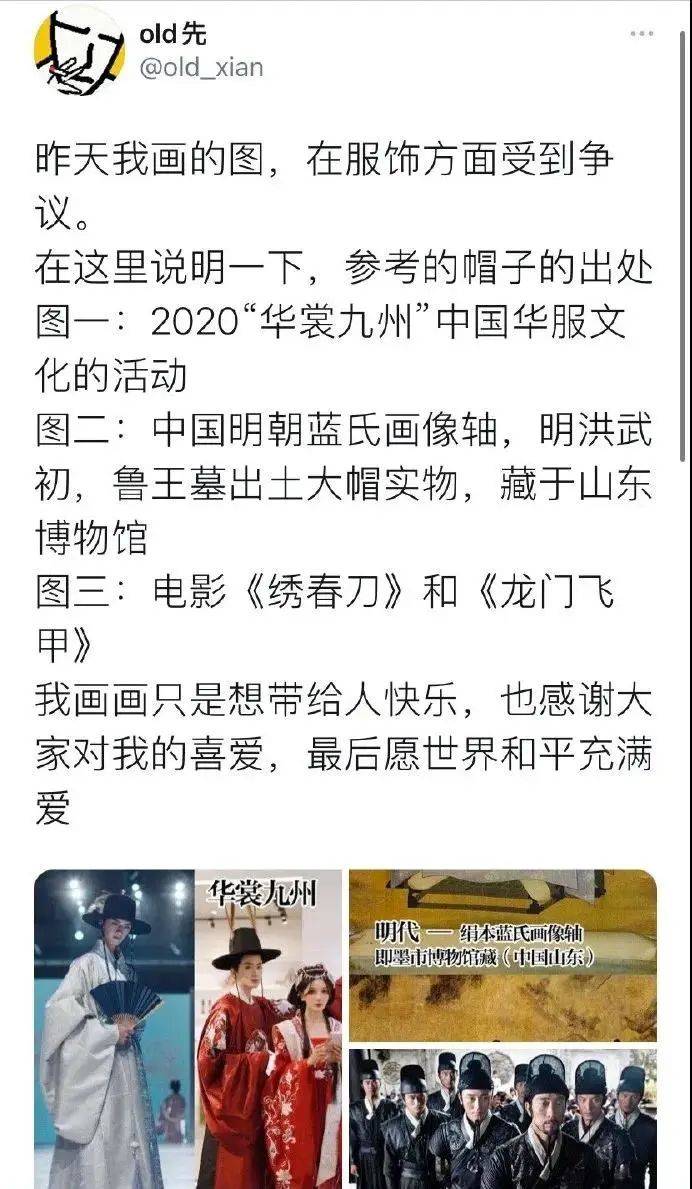Screen dimensions: 692x1189
Task: Open the movie still with black-hatted guards
Action: pos(502,1118)
